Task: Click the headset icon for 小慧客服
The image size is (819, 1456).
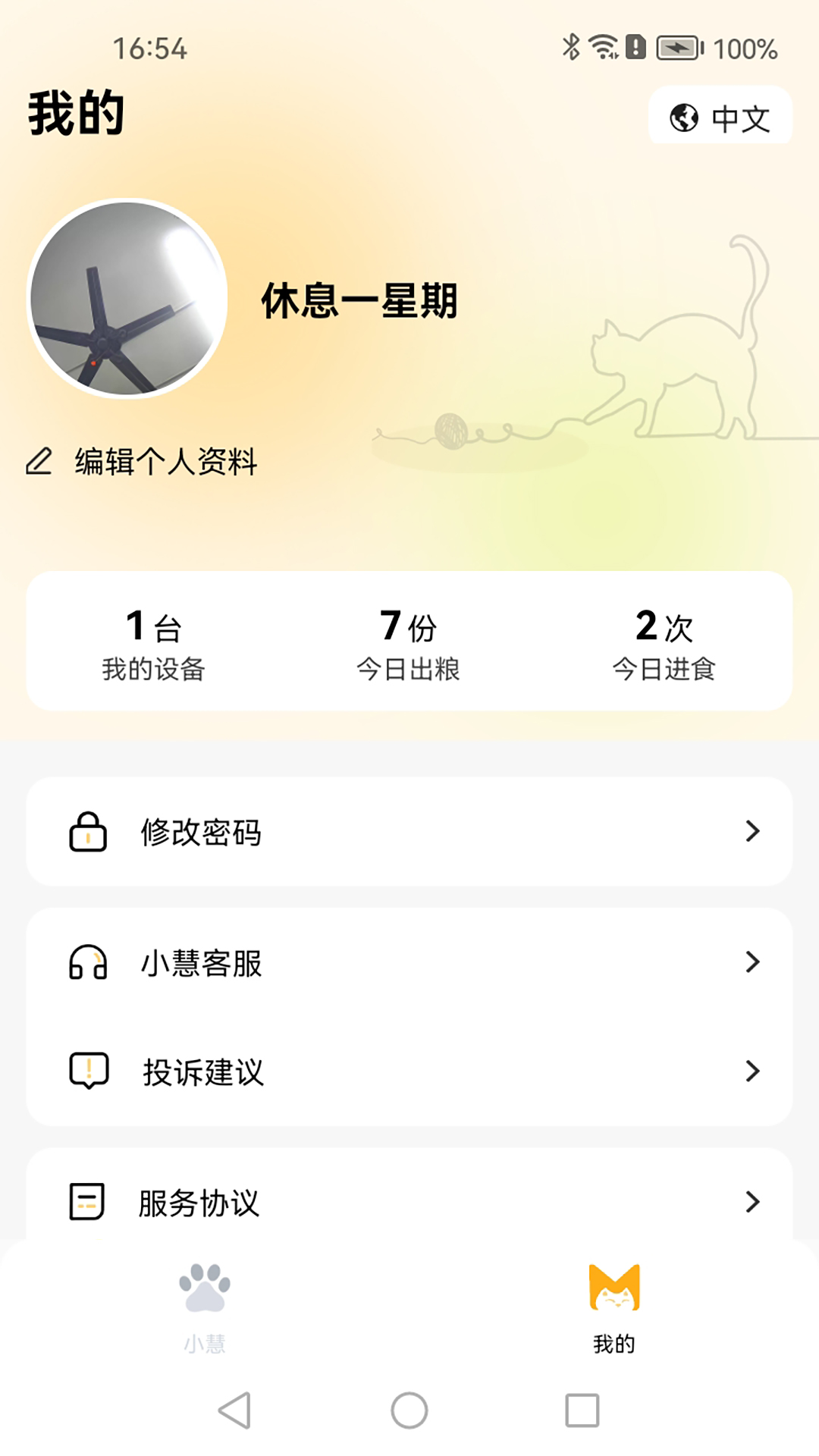Action: 87,964
